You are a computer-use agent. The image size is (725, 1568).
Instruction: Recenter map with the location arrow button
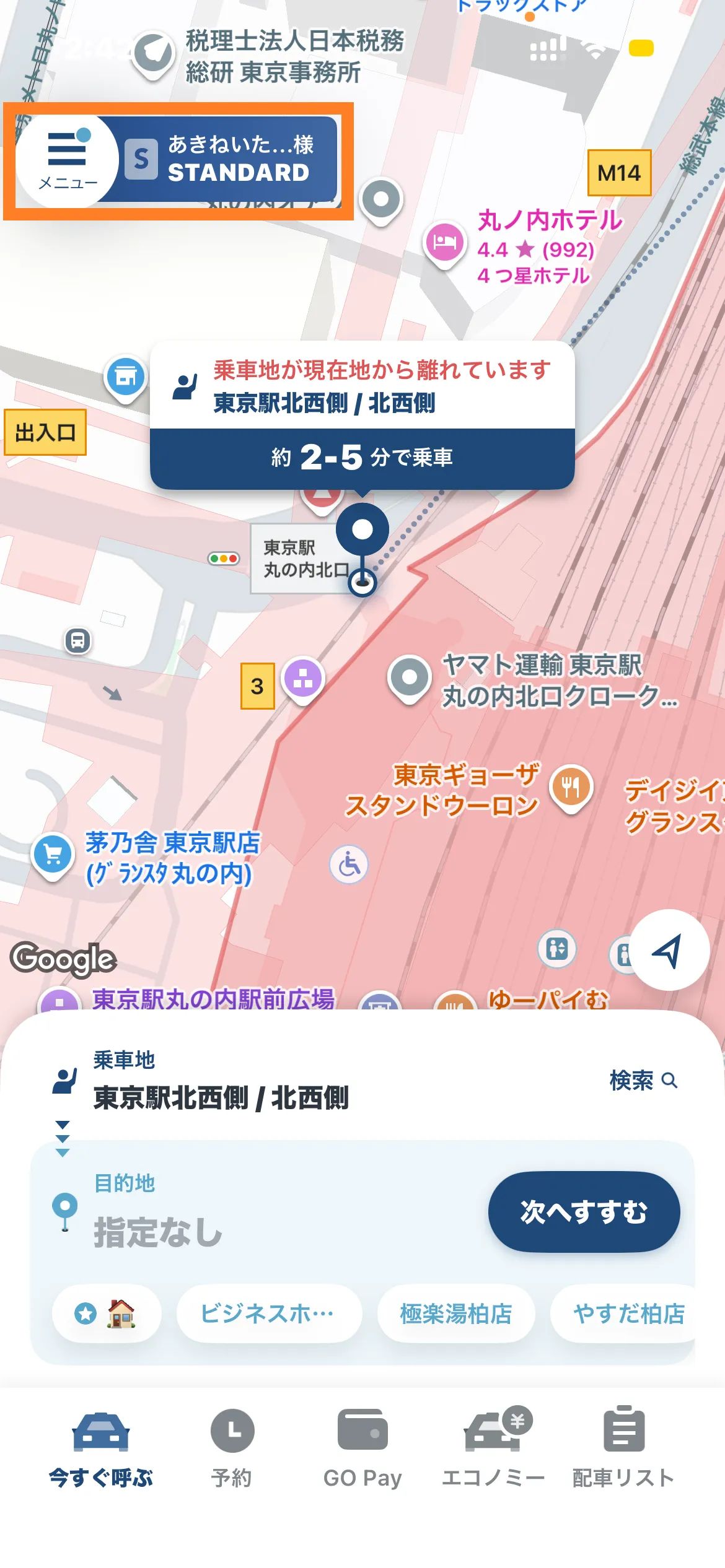coord(669,951)
